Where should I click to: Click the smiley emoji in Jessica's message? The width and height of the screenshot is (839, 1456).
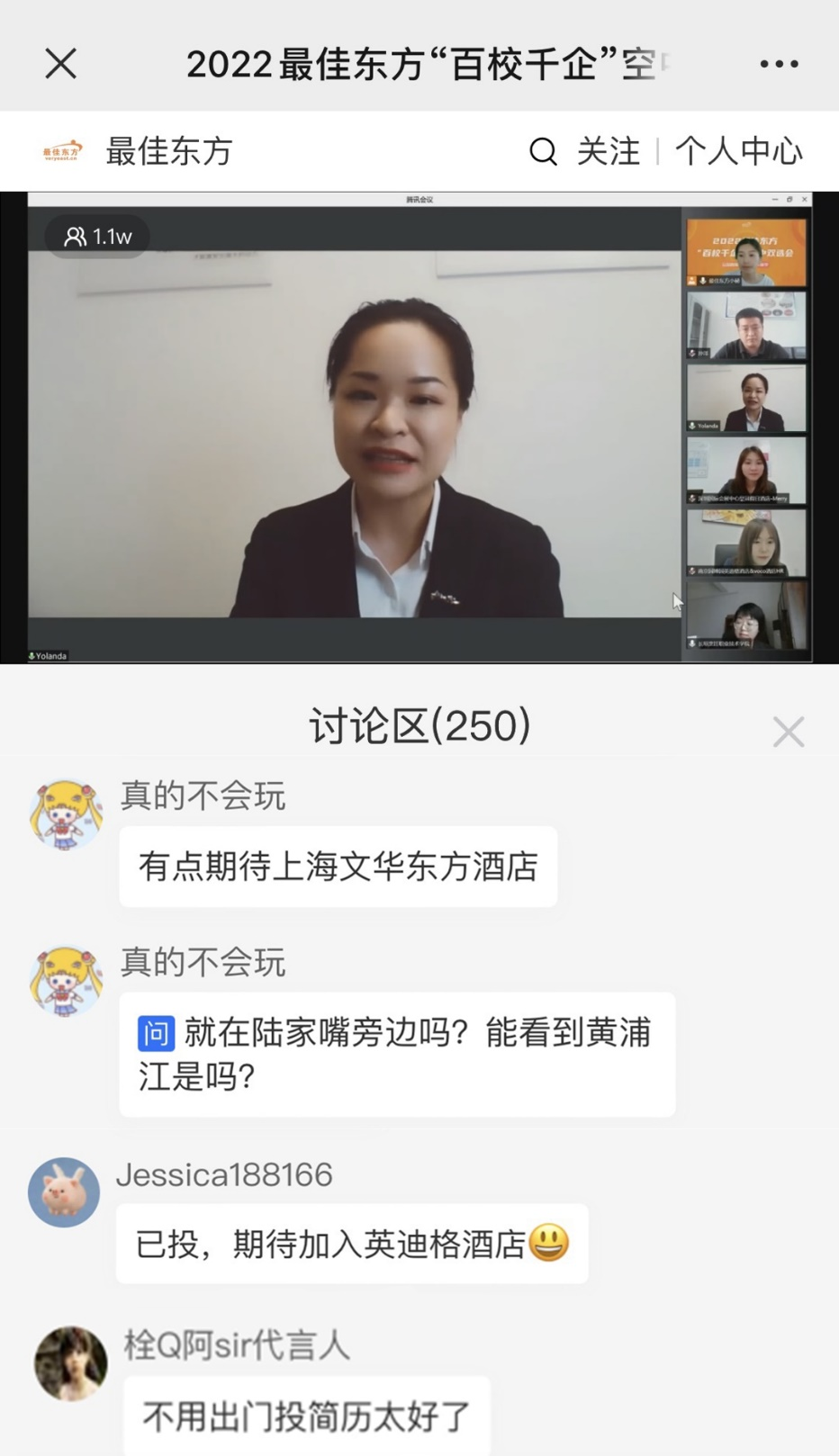pos(549,1243)
